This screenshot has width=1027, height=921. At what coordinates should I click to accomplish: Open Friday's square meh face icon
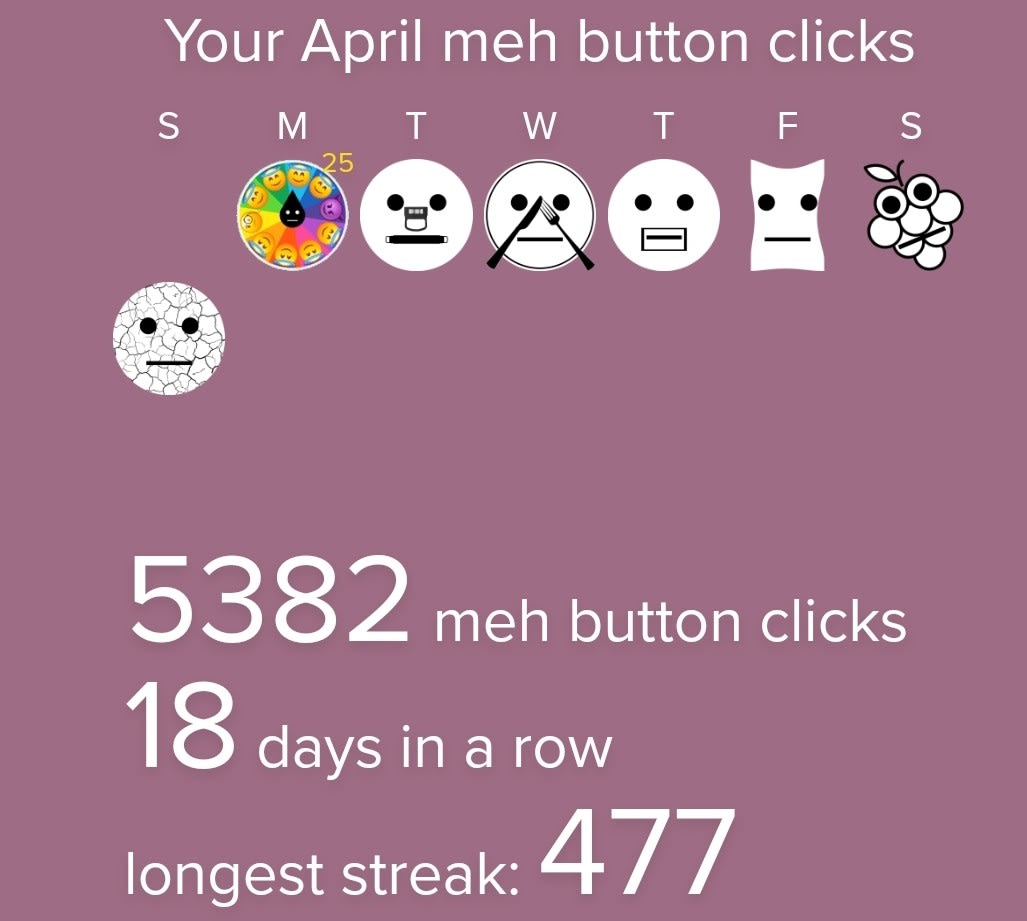[788, 215]
